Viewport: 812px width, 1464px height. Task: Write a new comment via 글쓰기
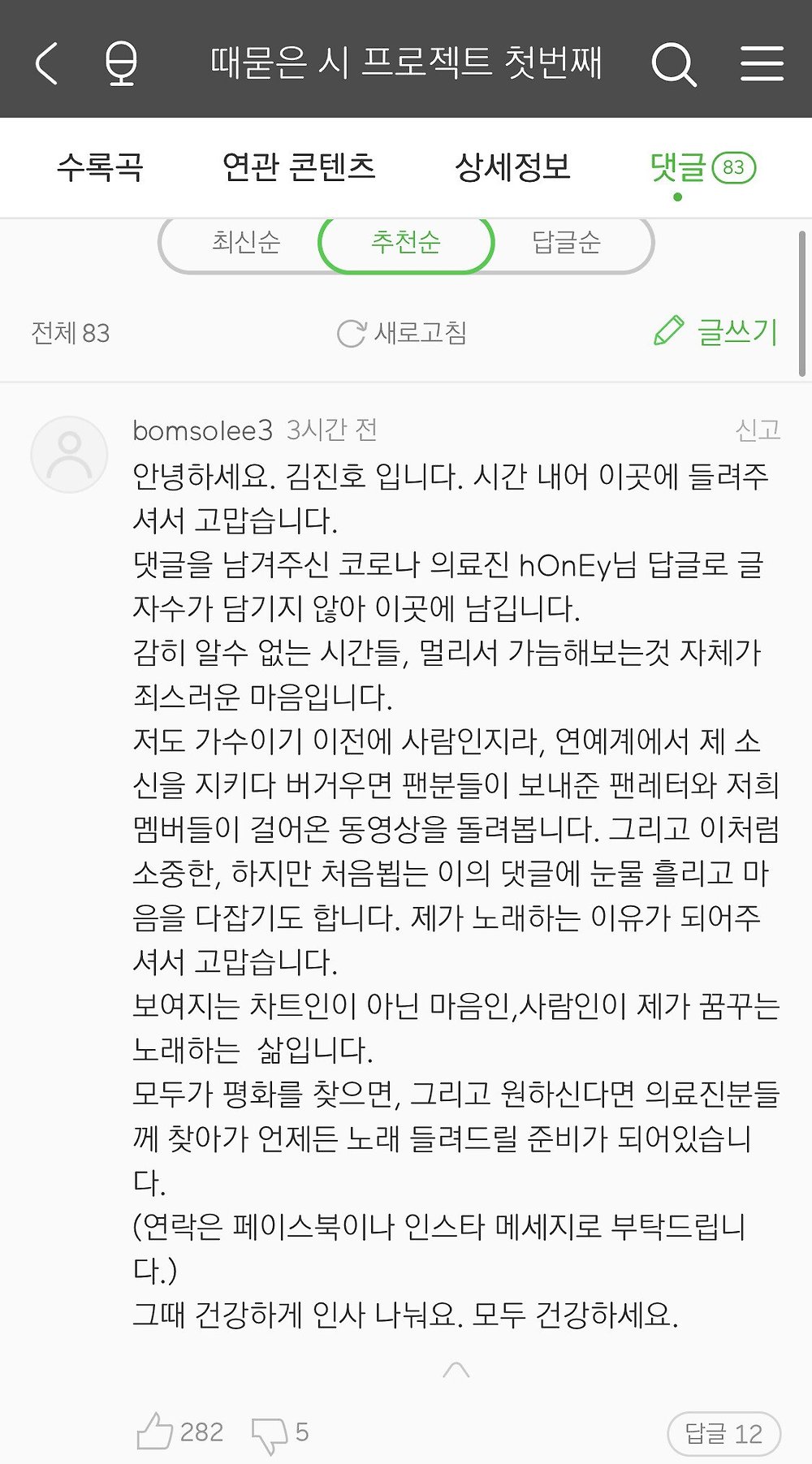coord(716,331)
